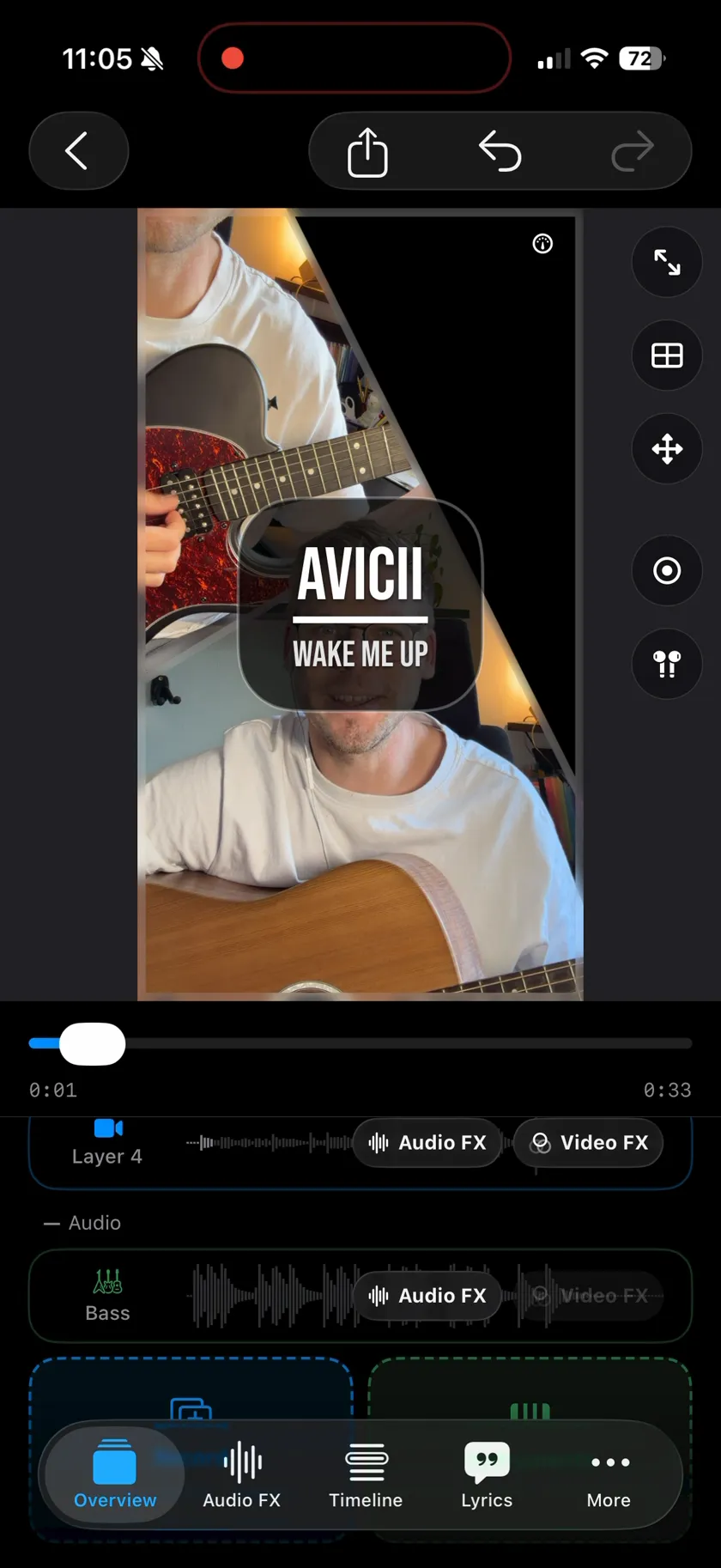Image resolution: width=721 pixels, height=1568 pixels.
Task: Open Video FX for Layer 4
Action: [589, 1142]
